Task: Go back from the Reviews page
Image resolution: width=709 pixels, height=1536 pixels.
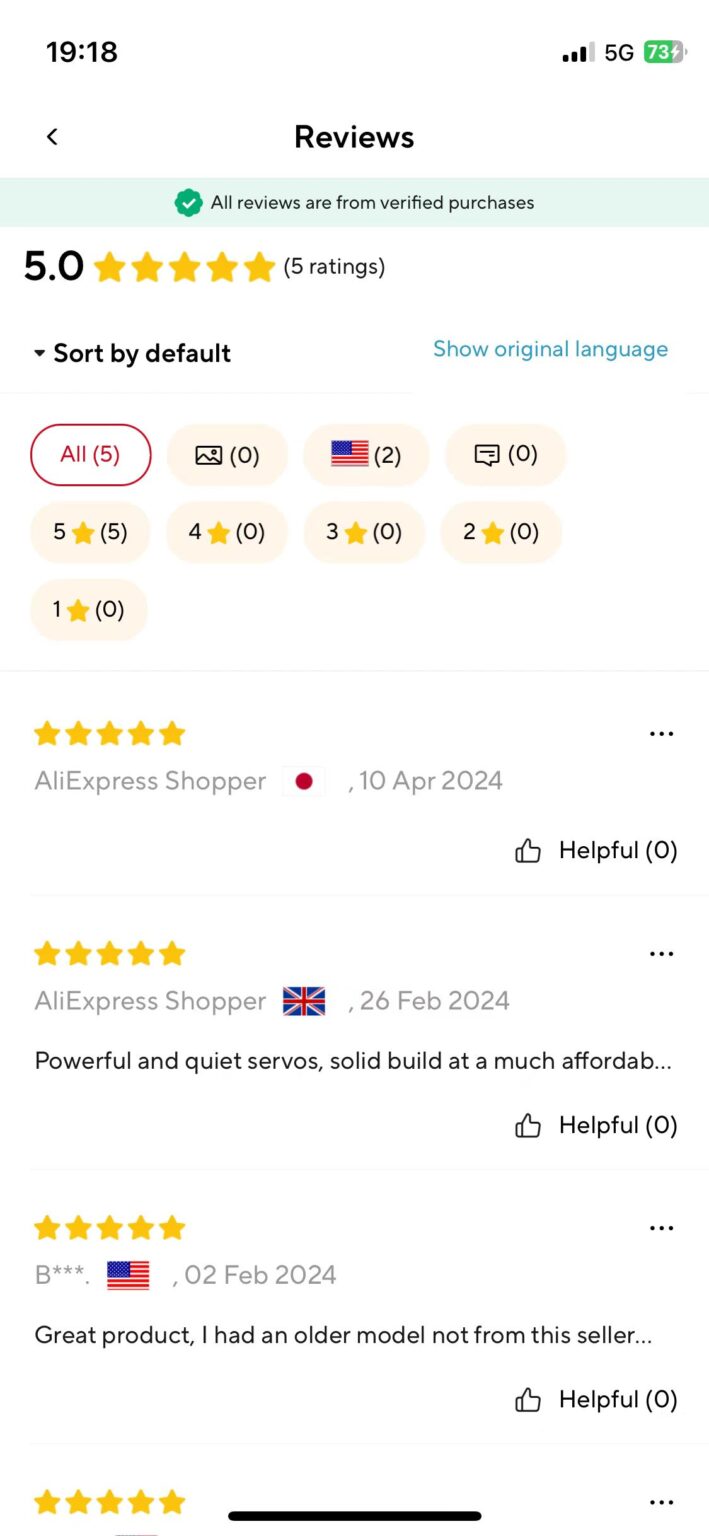Action: tap(52, 137)
